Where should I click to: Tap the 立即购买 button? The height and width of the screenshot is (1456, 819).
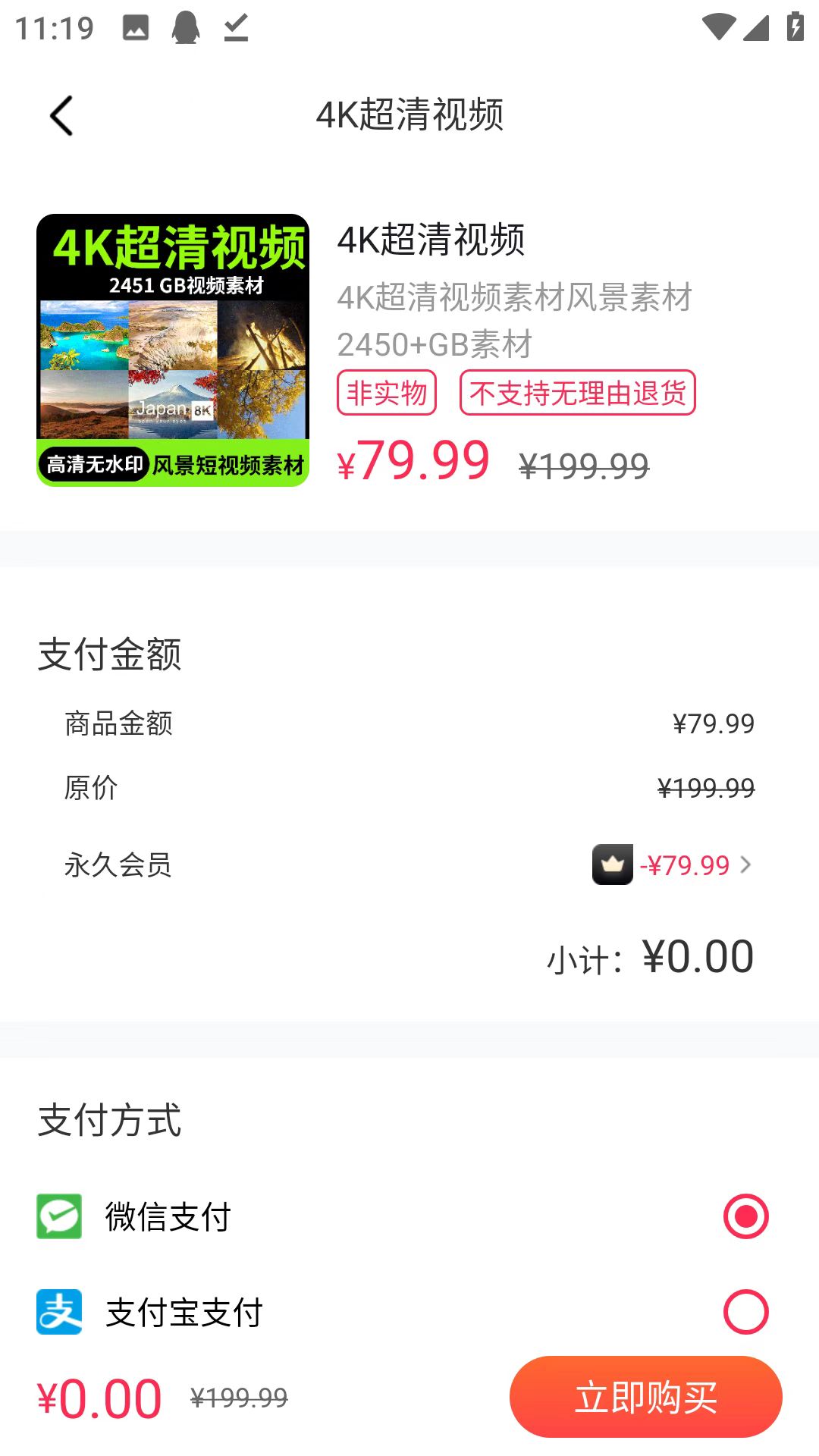click(x=645, y=1396)
